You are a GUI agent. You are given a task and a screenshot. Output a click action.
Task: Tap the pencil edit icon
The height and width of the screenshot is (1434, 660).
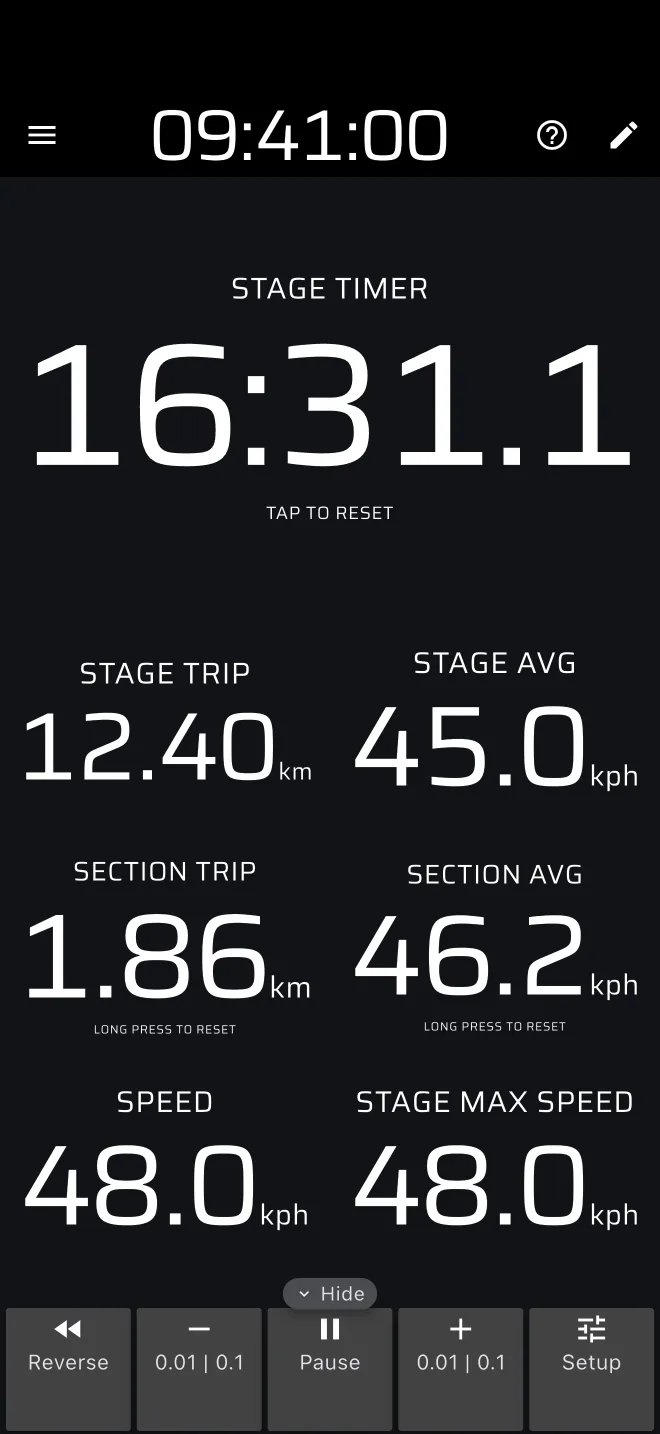(624, 135)
